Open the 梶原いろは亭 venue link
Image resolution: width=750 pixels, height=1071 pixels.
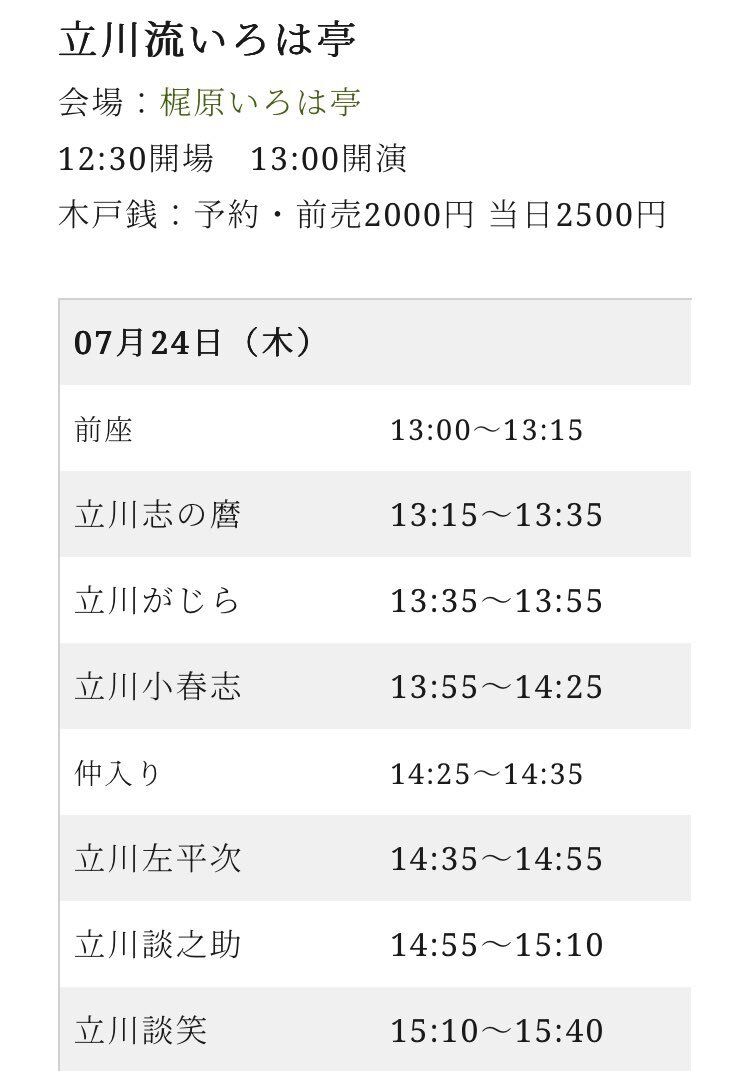click(x=260, y=102)
